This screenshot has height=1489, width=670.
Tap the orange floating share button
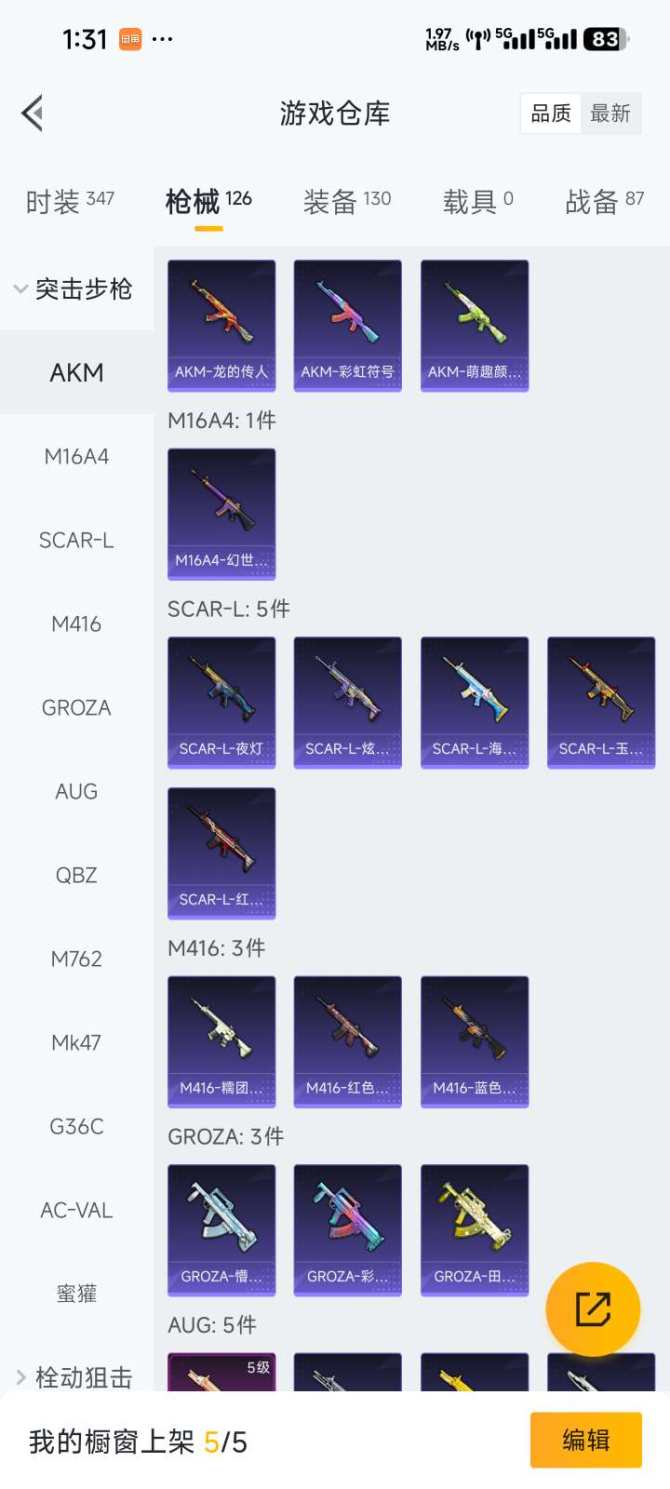click(x=592, y=1309)
